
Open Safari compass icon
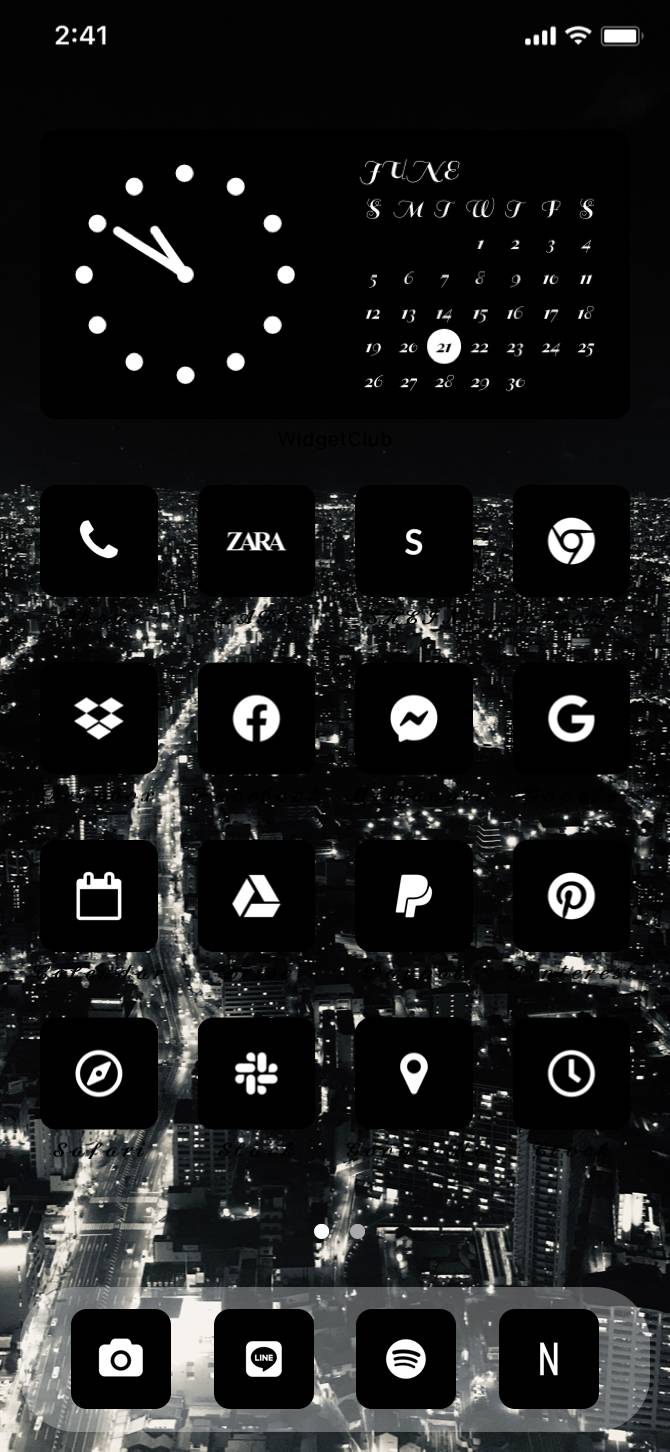click(x=99, y=1073)
